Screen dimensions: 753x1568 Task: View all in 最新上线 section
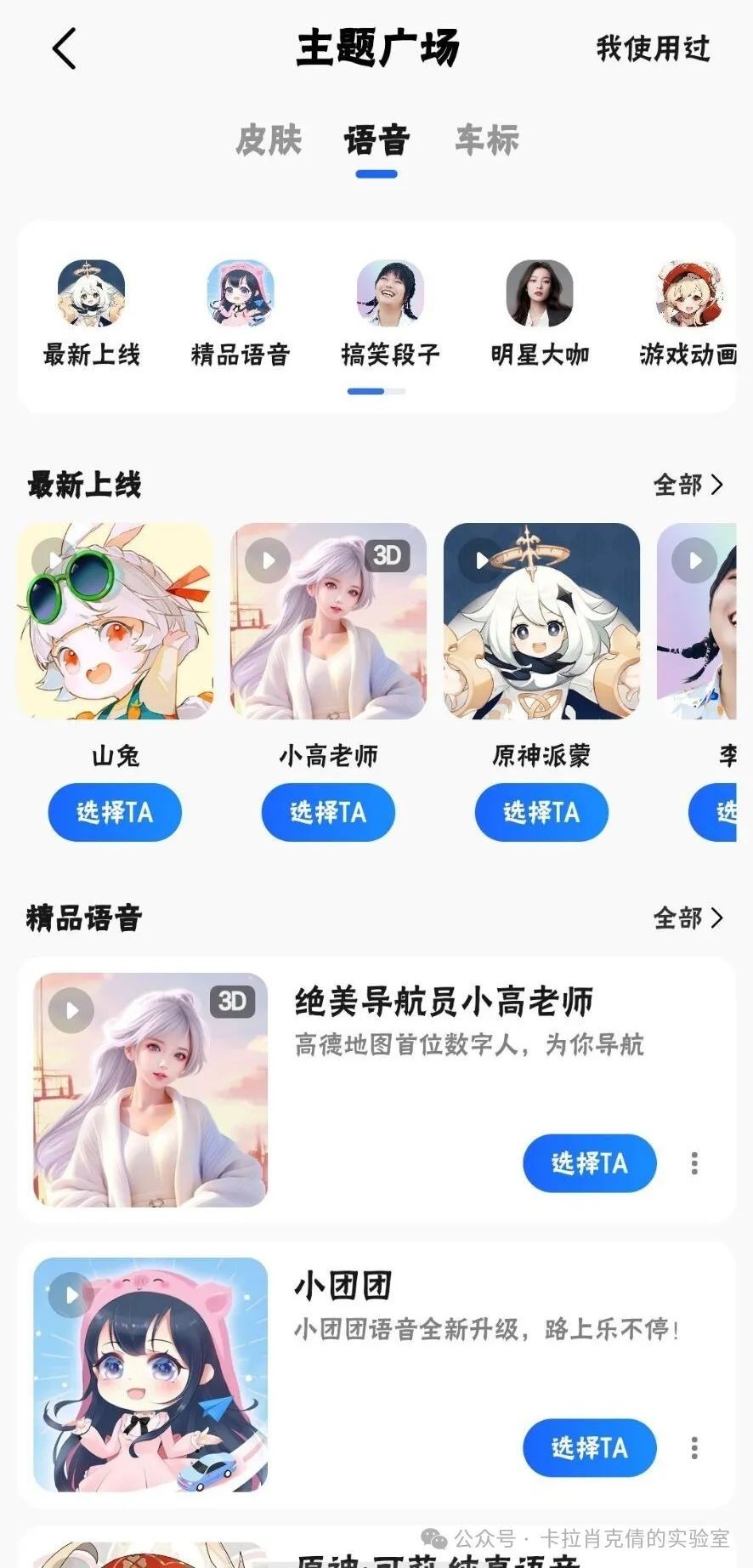click(x=688, y=485)
